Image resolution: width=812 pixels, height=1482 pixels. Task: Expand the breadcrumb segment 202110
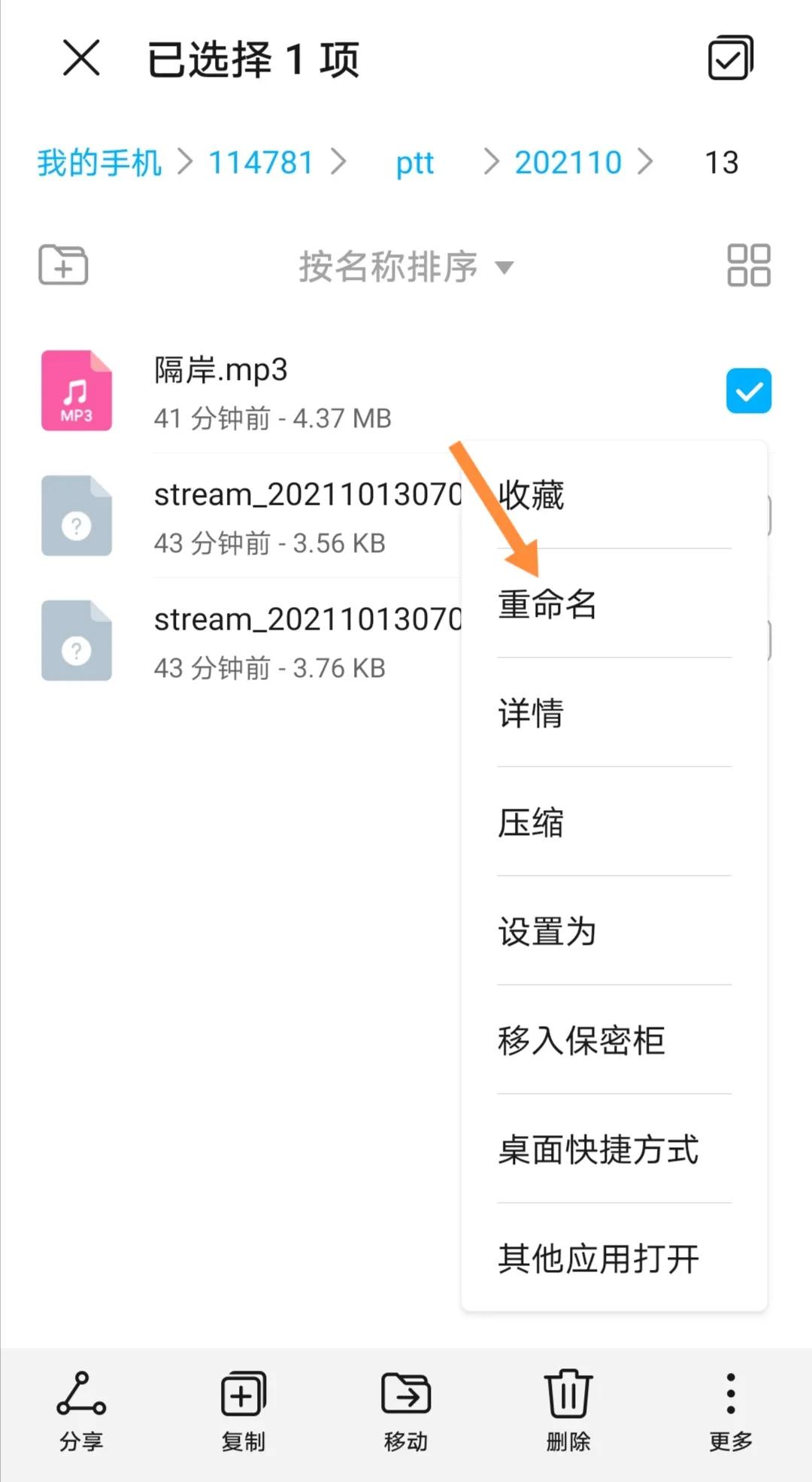(569, 162)
